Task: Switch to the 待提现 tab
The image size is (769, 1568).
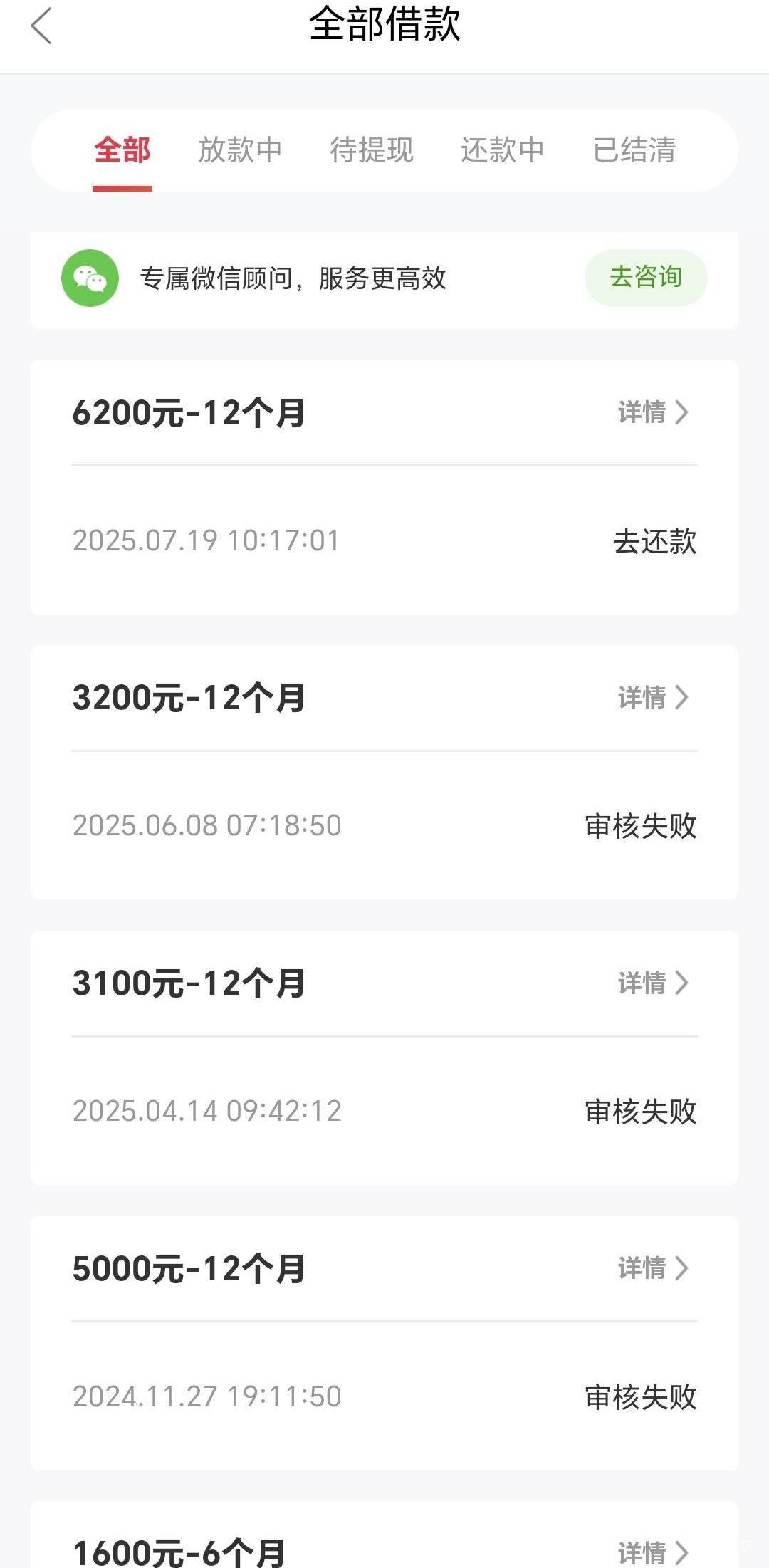Action: point(372,150)
